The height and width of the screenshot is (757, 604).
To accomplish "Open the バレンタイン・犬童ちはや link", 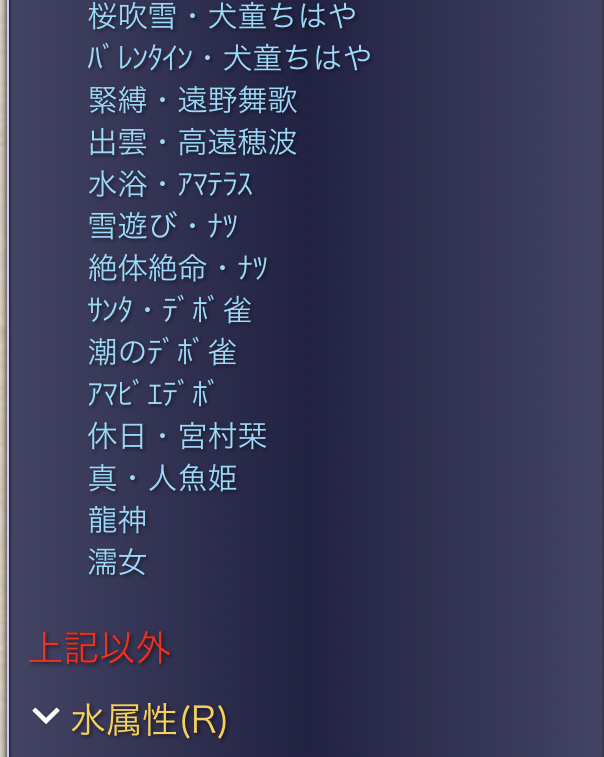I will coord(229,58).
